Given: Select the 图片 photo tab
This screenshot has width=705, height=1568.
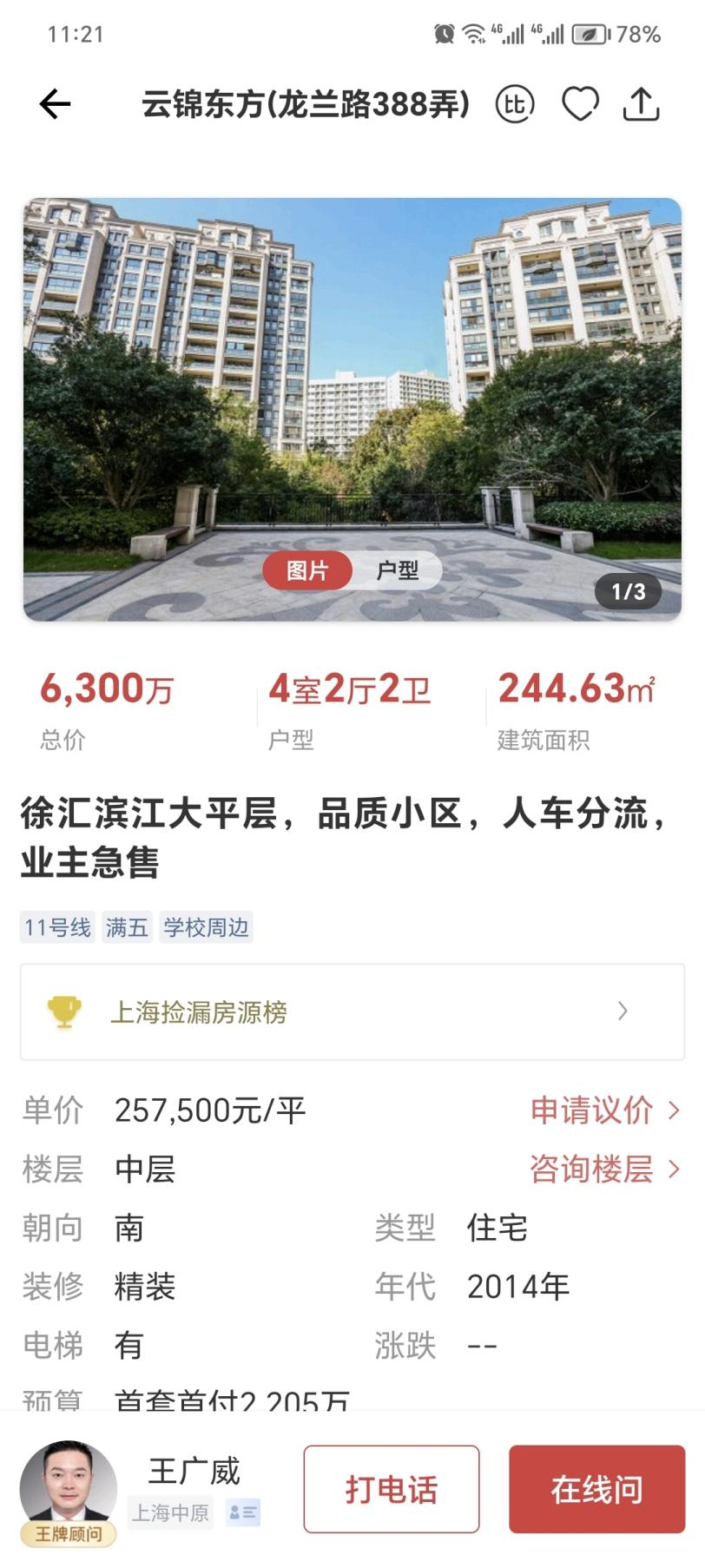Looking at the screenshot, I should point(307,570).
